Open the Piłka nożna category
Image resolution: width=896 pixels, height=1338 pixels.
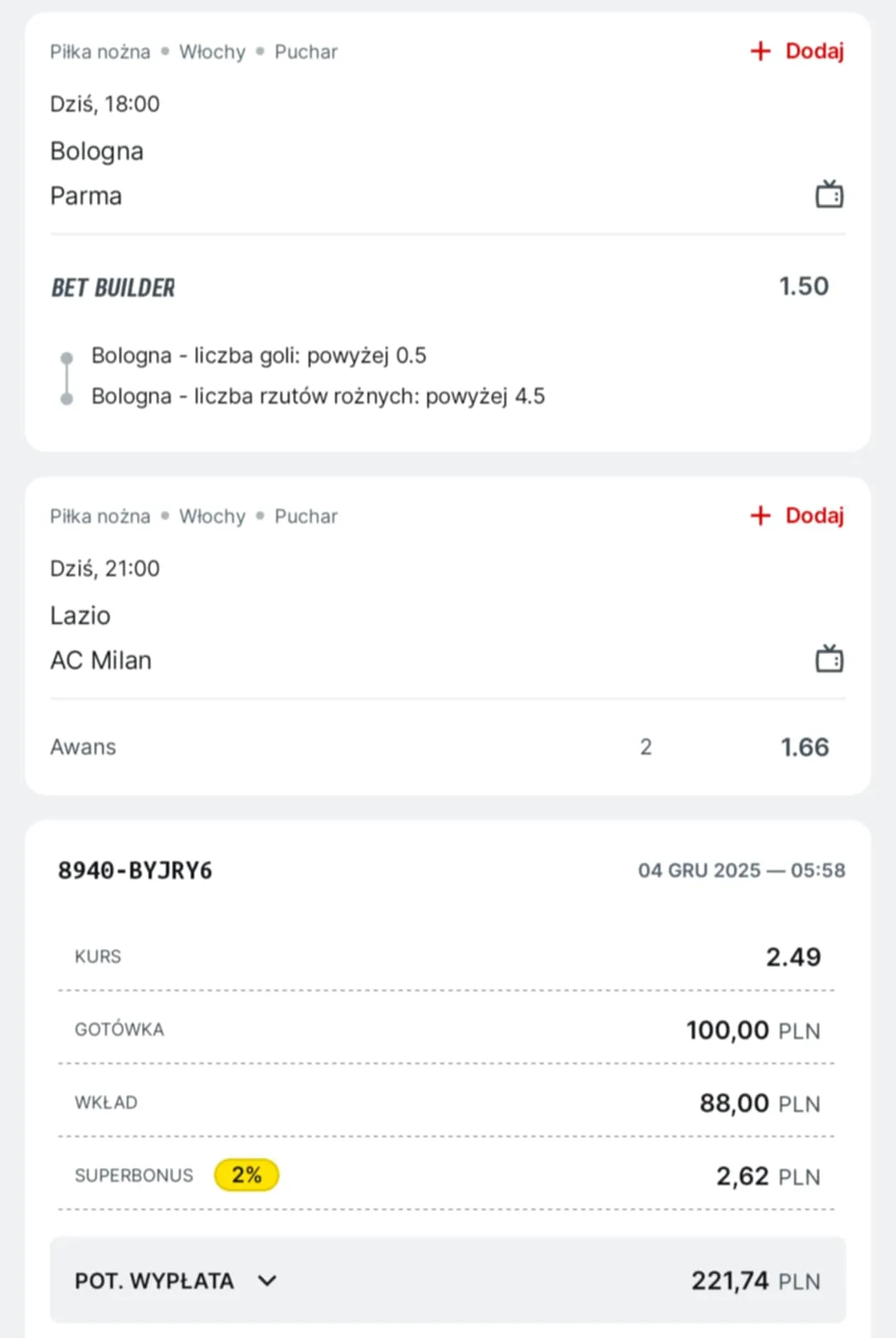click(100, 51)
